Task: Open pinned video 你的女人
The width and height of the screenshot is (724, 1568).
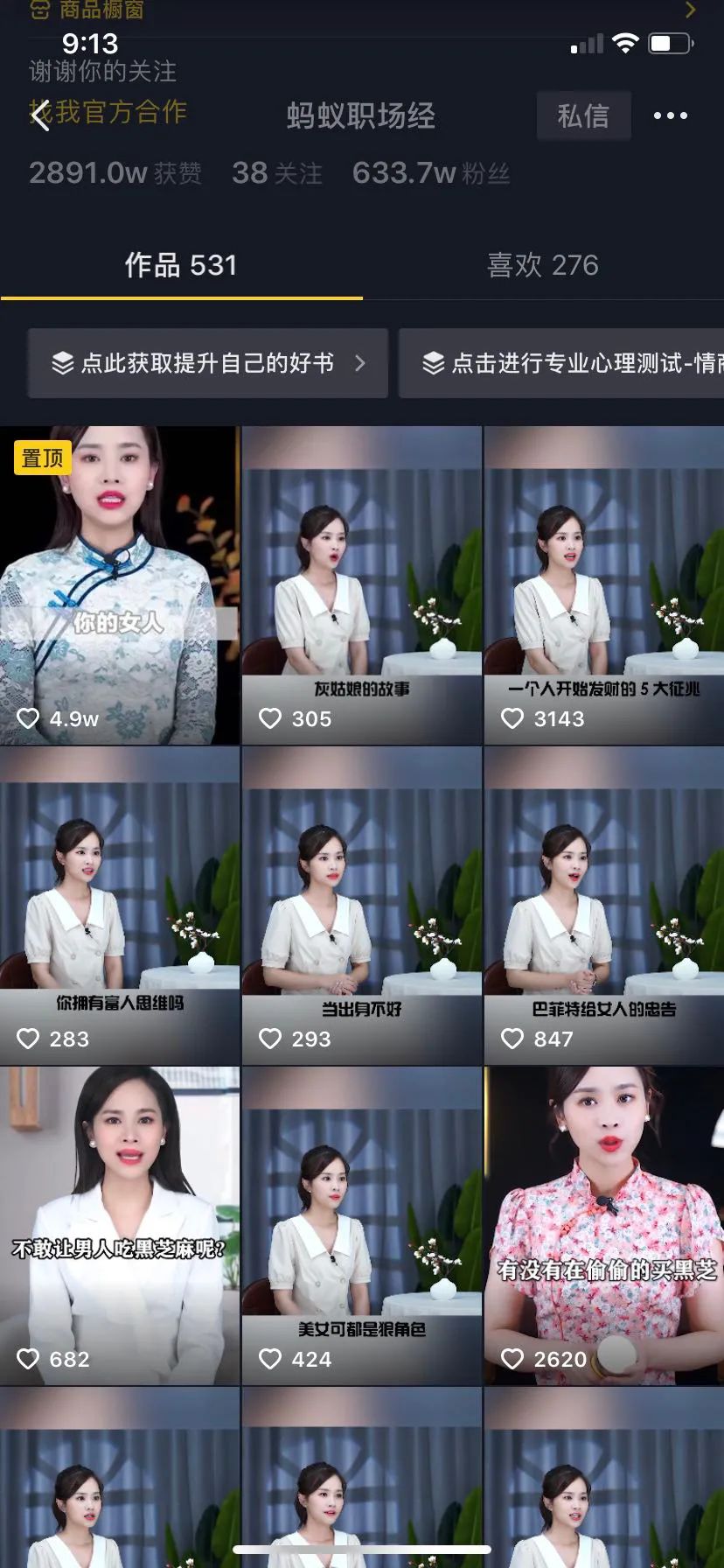Action: 120,584
